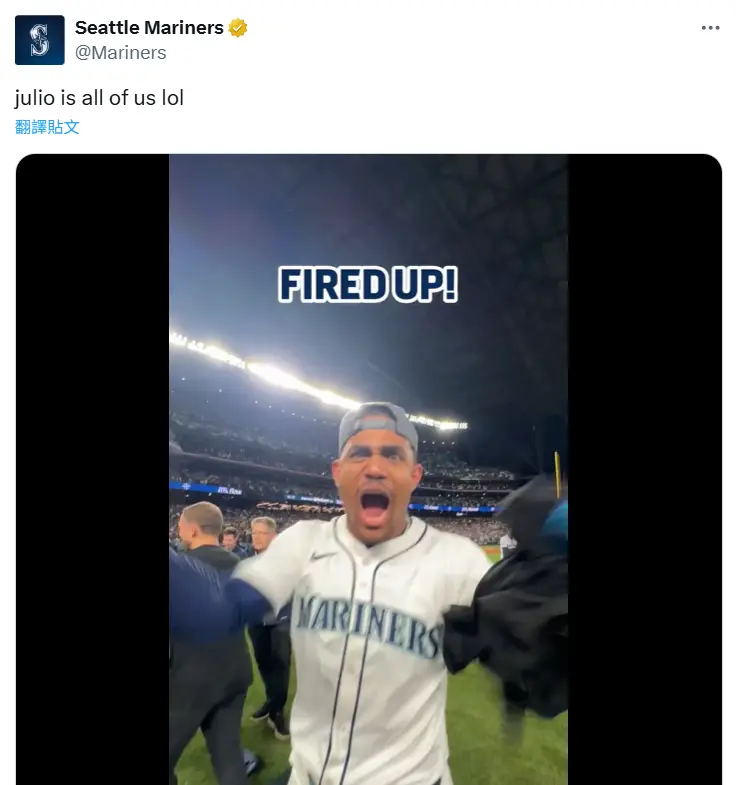Open the Seattle Mariners account name
The width and height of the screenshot is (736, 785).
point(149,28)
